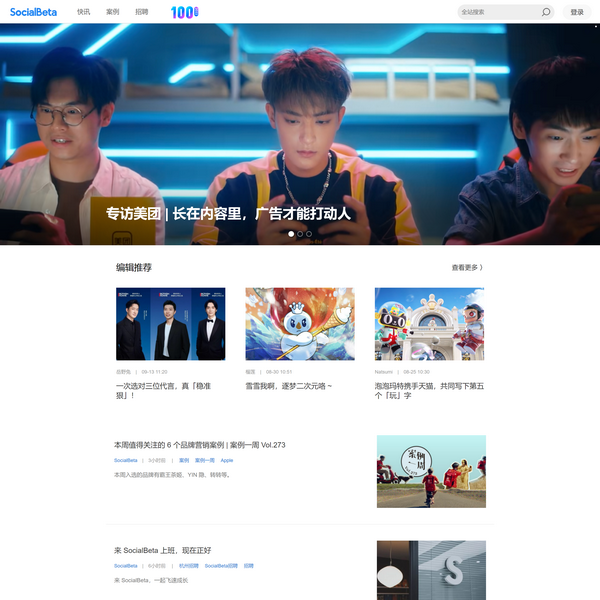Open the 专访美团 banner article

[229, 214]
